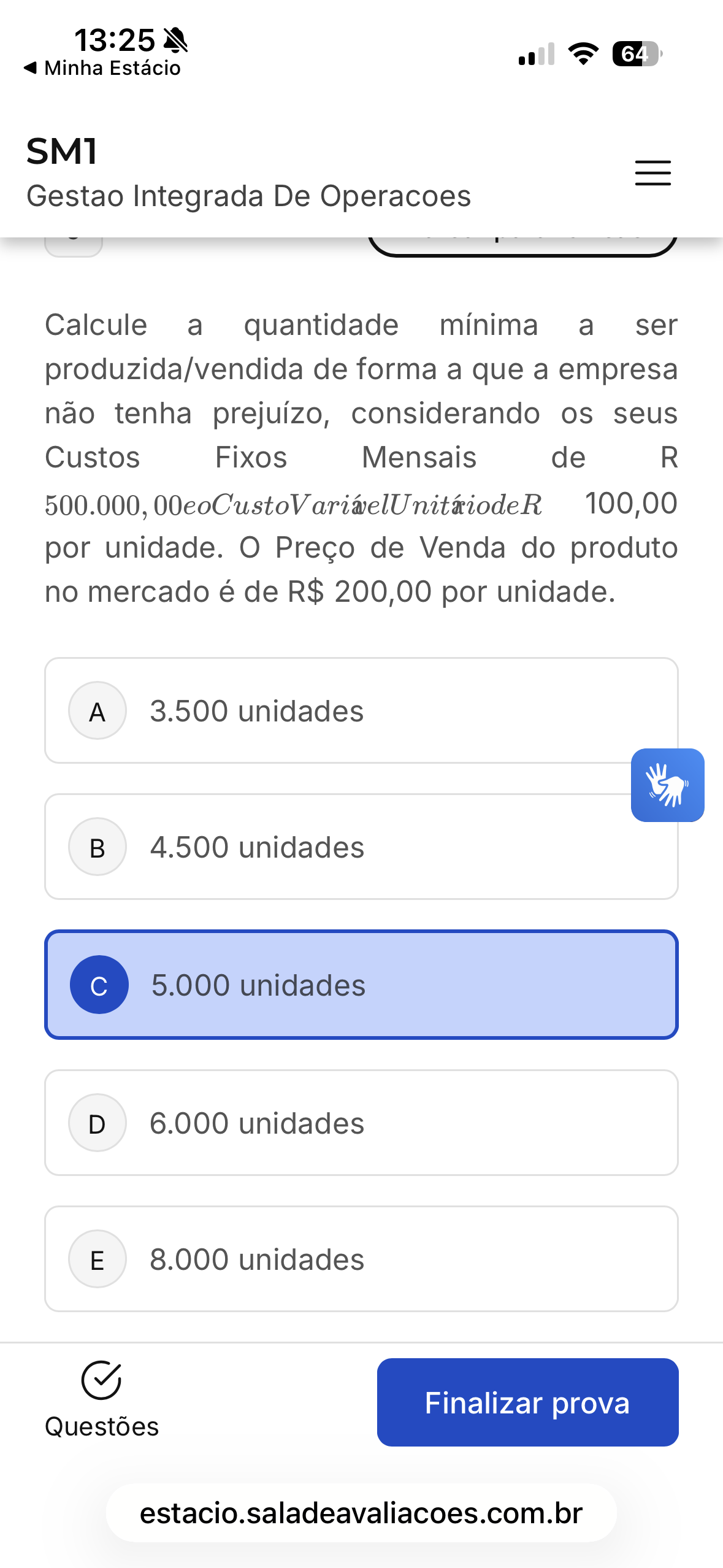This screenshot has width=723, height=1568.
Task: Tap Finalizar prova button
Action: click(x=527, y=1402)
